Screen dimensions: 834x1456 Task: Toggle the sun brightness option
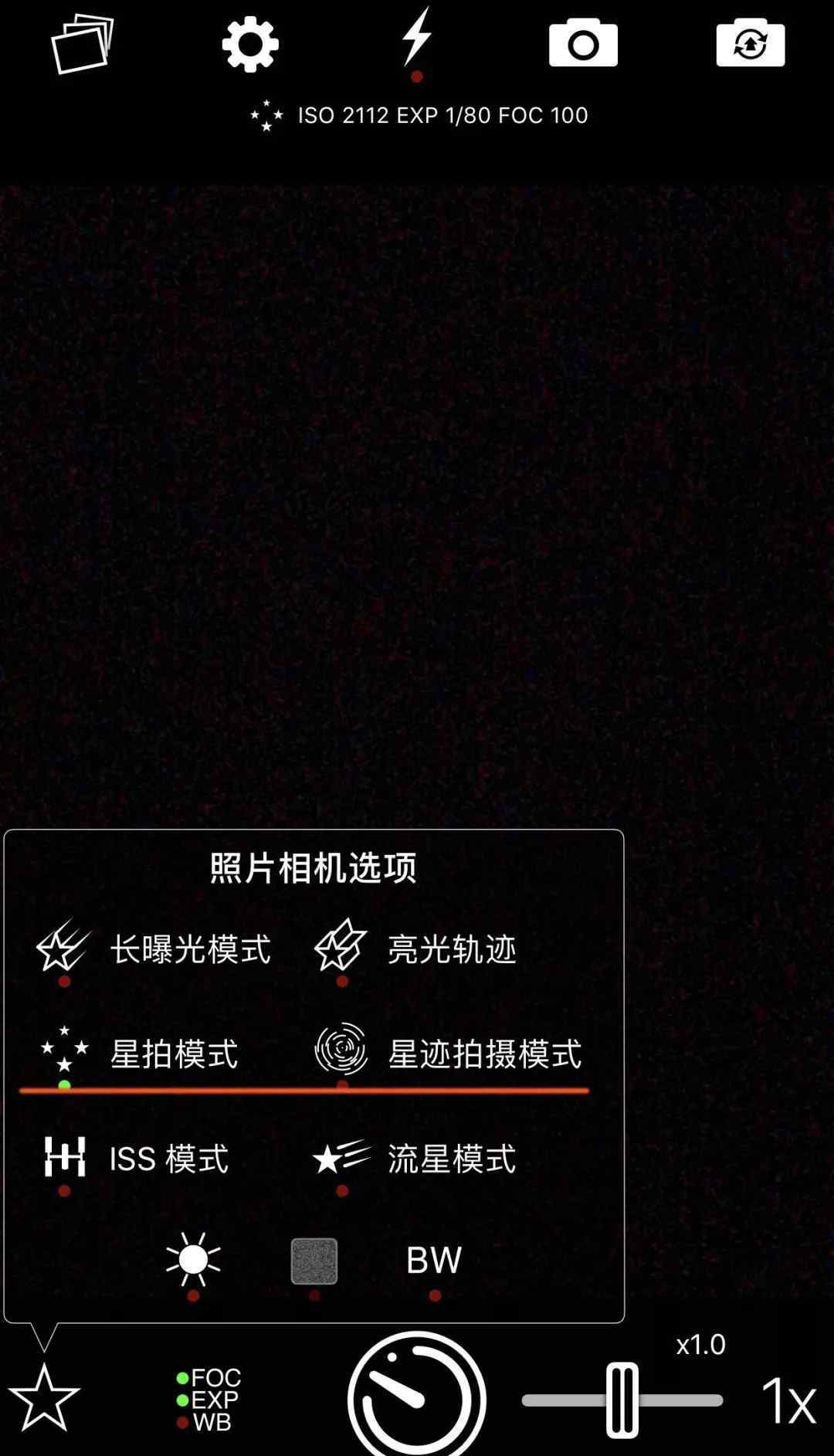(x=193, y=1261)
